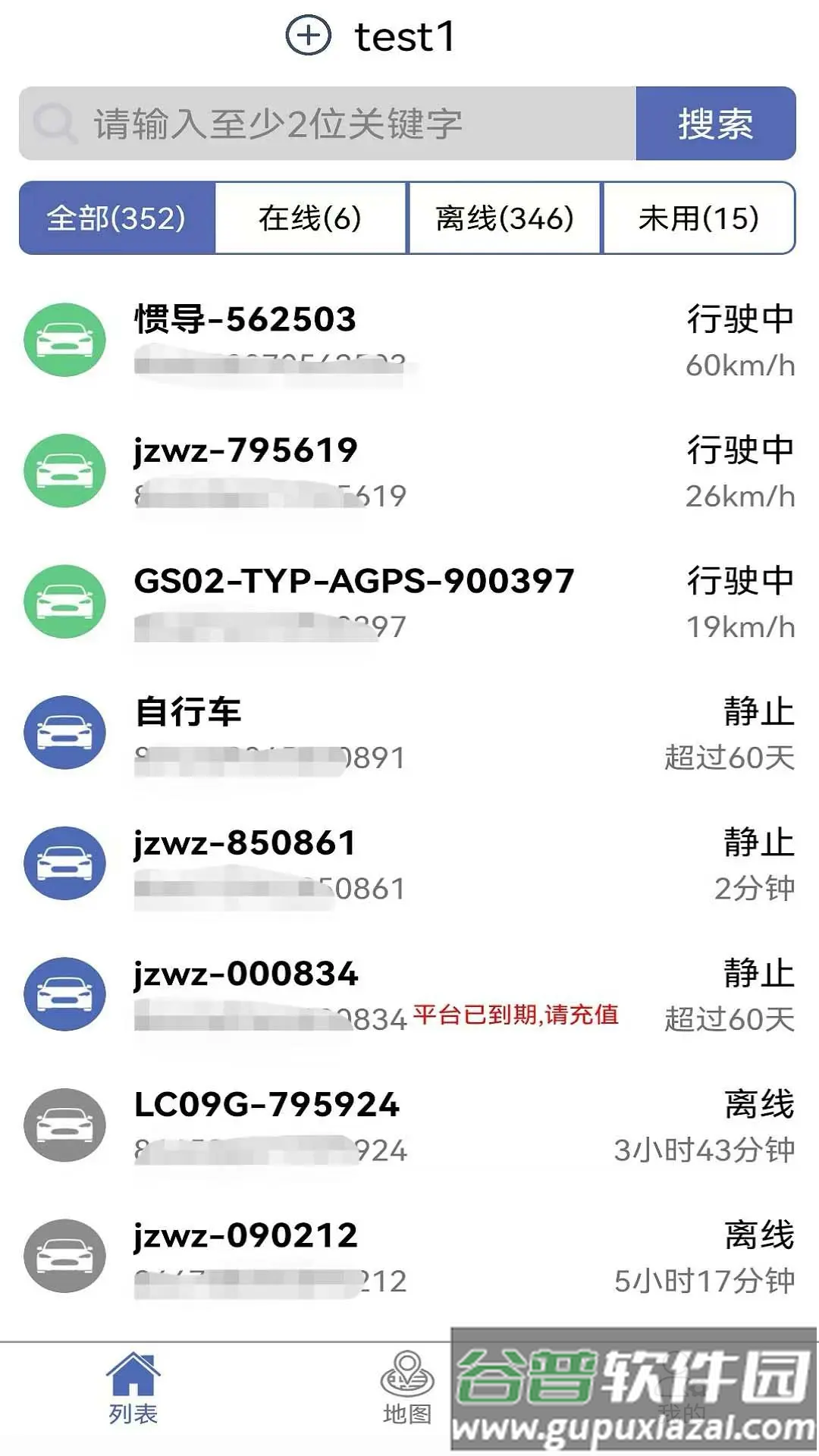This screenshot has width=819, height=1456.
Task: Tap the 搜索 button
Action: tap(715, 124)
